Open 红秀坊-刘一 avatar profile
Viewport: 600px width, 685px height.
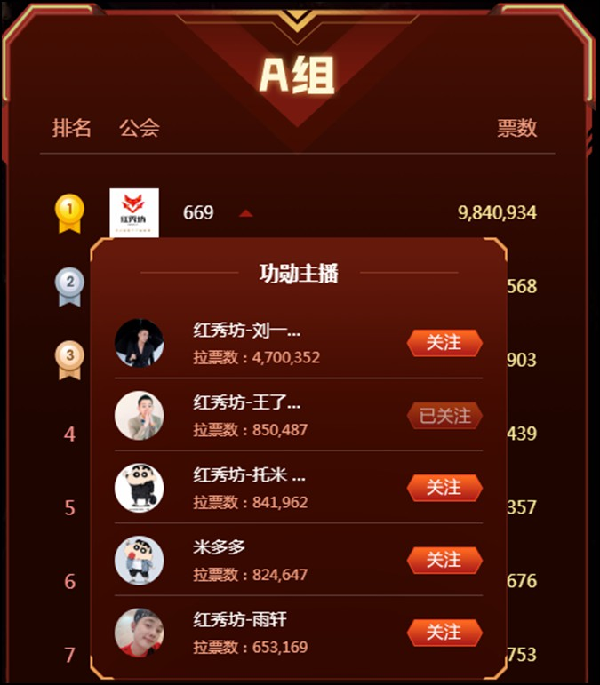click(139, 343)
